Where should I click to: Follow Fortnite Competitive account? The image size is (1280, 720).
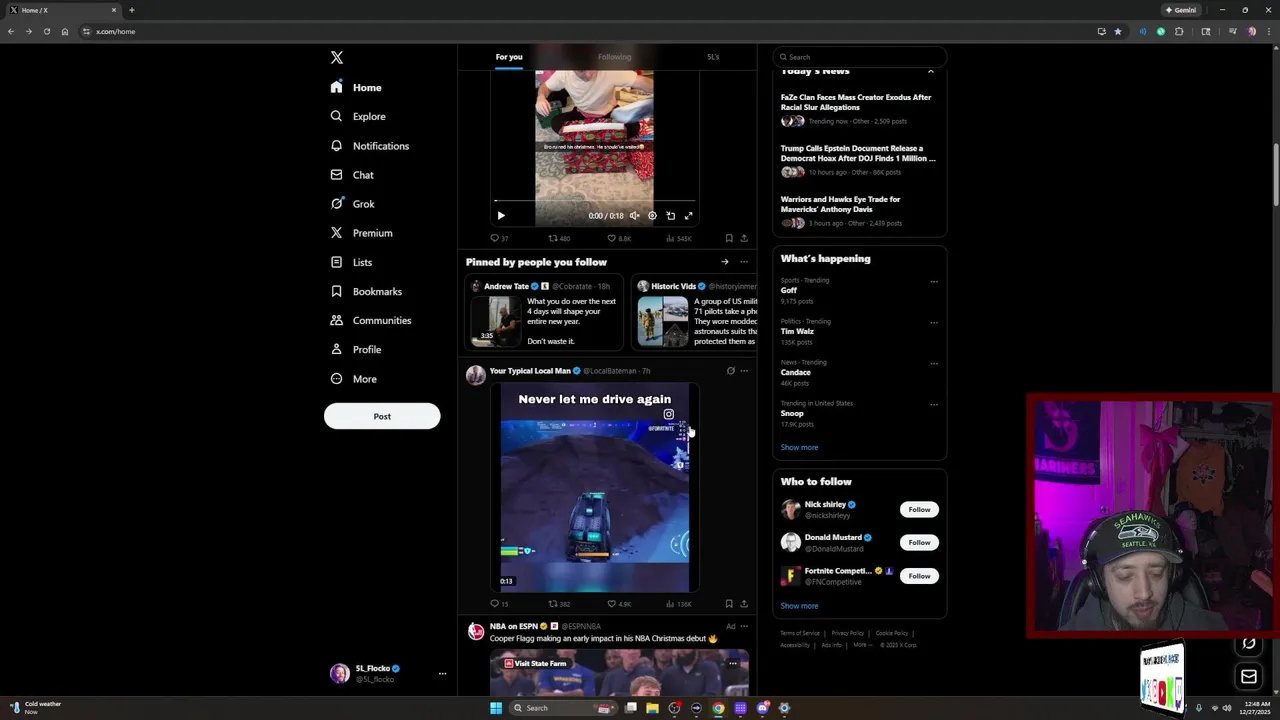(918, 576)
